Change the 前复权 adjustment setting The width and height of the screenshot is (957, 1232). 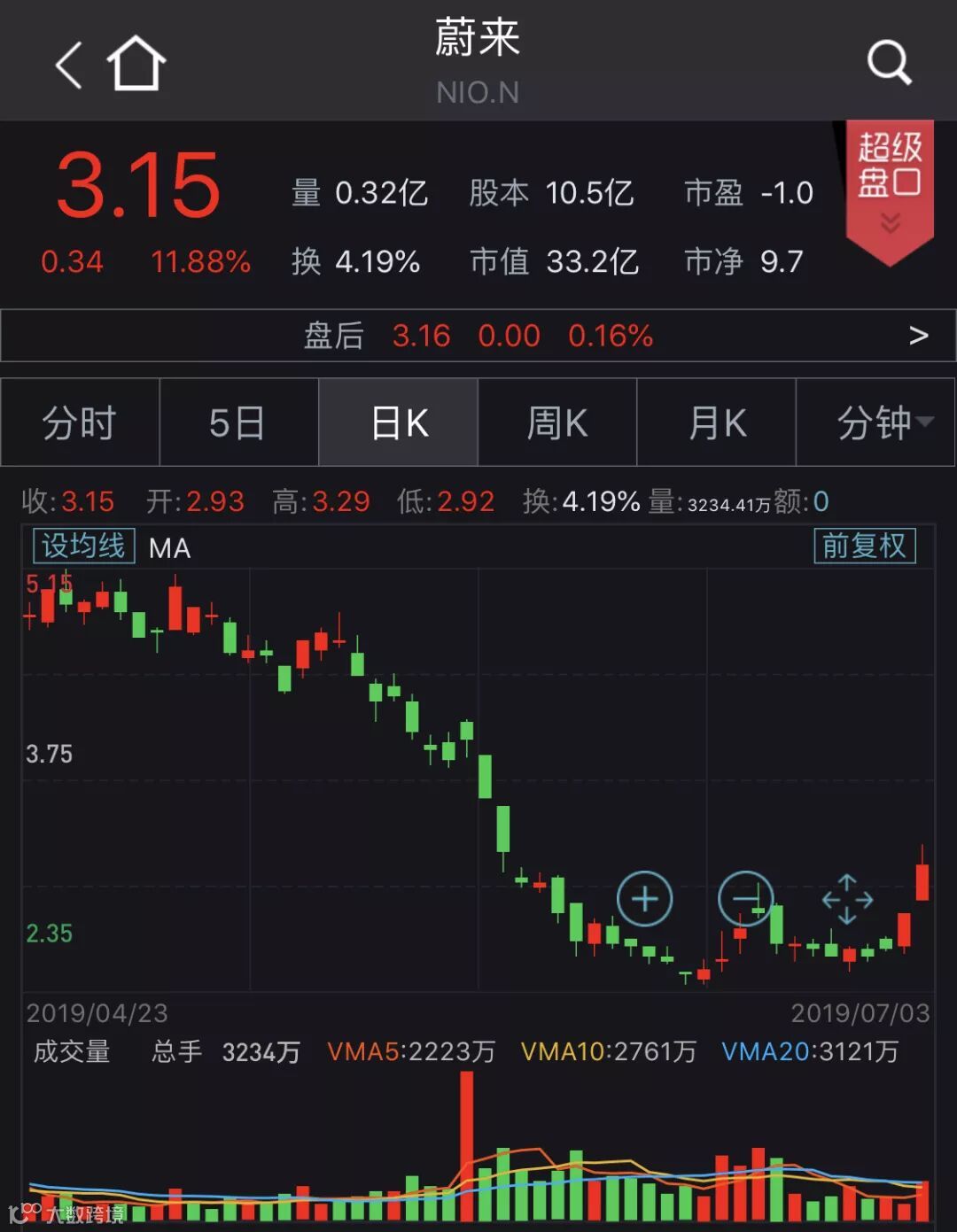pyautogui.click(x=864, y=546)
